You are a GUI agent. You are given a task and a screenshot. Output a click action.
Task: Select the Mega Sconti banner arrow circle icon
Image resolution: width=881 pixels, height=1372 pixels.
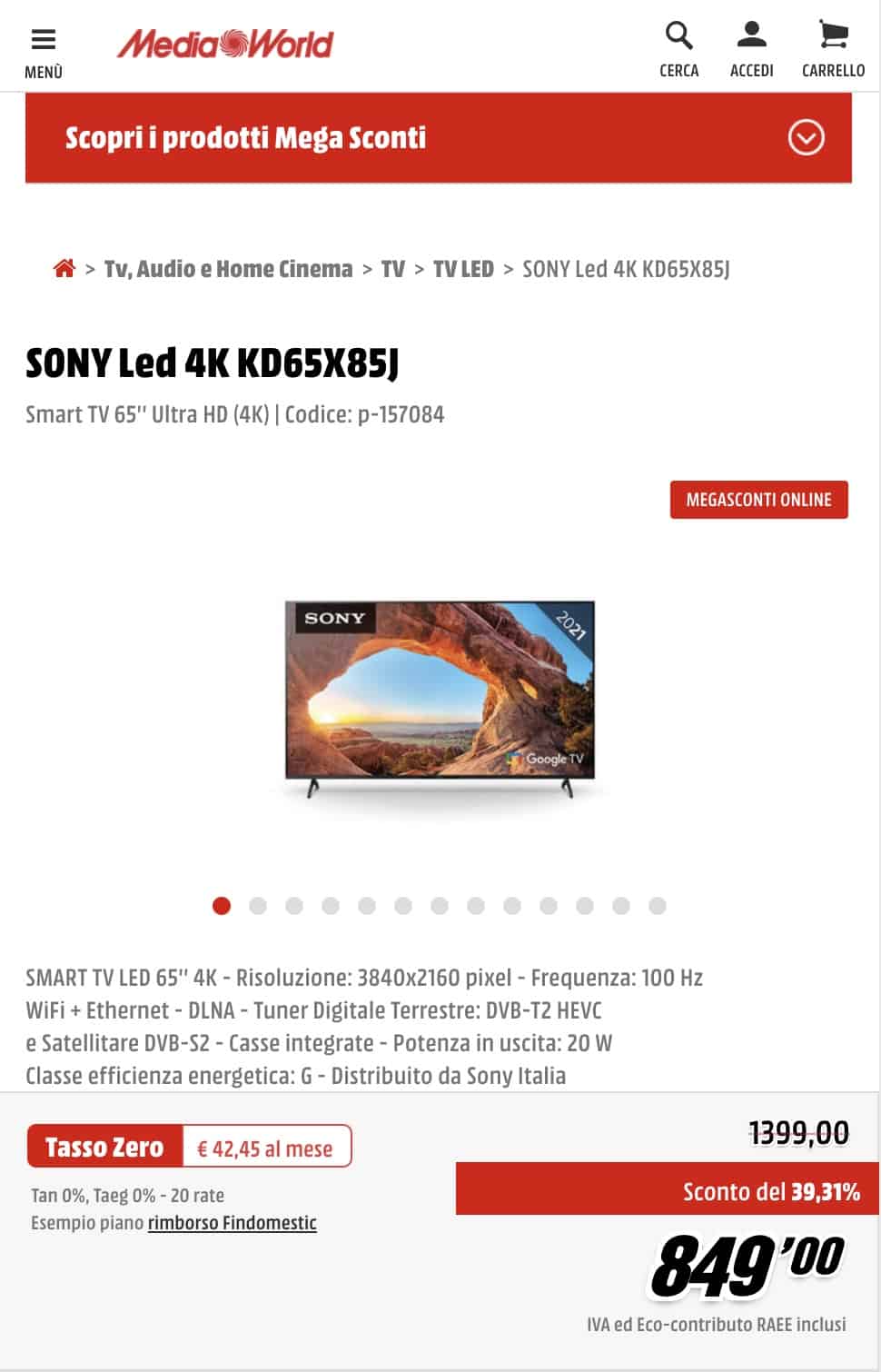805,139
